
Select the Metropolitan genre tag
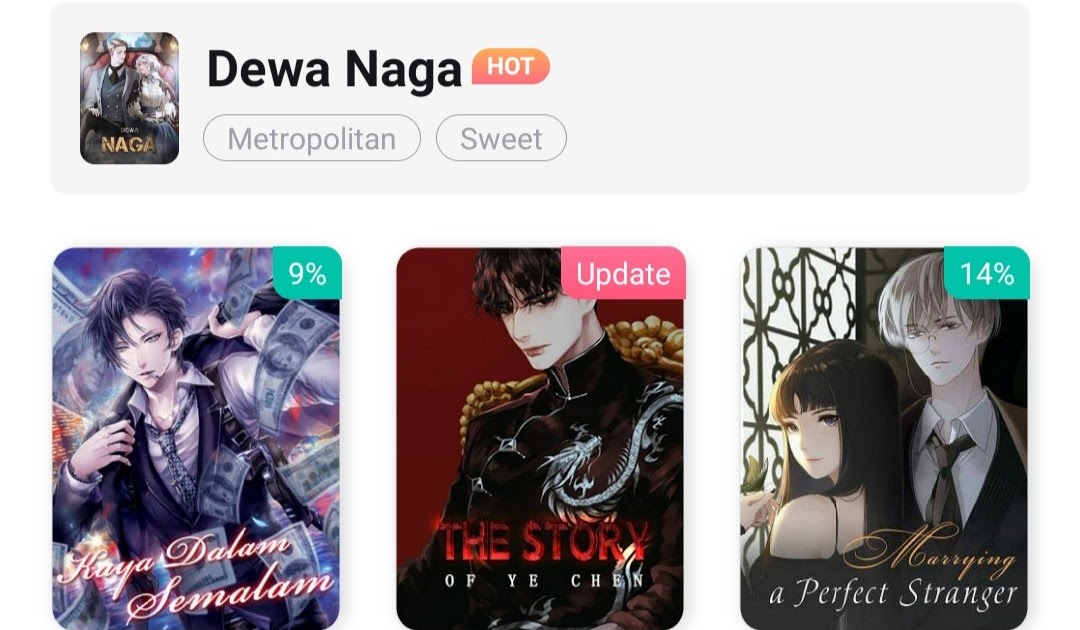coord(312,138)
